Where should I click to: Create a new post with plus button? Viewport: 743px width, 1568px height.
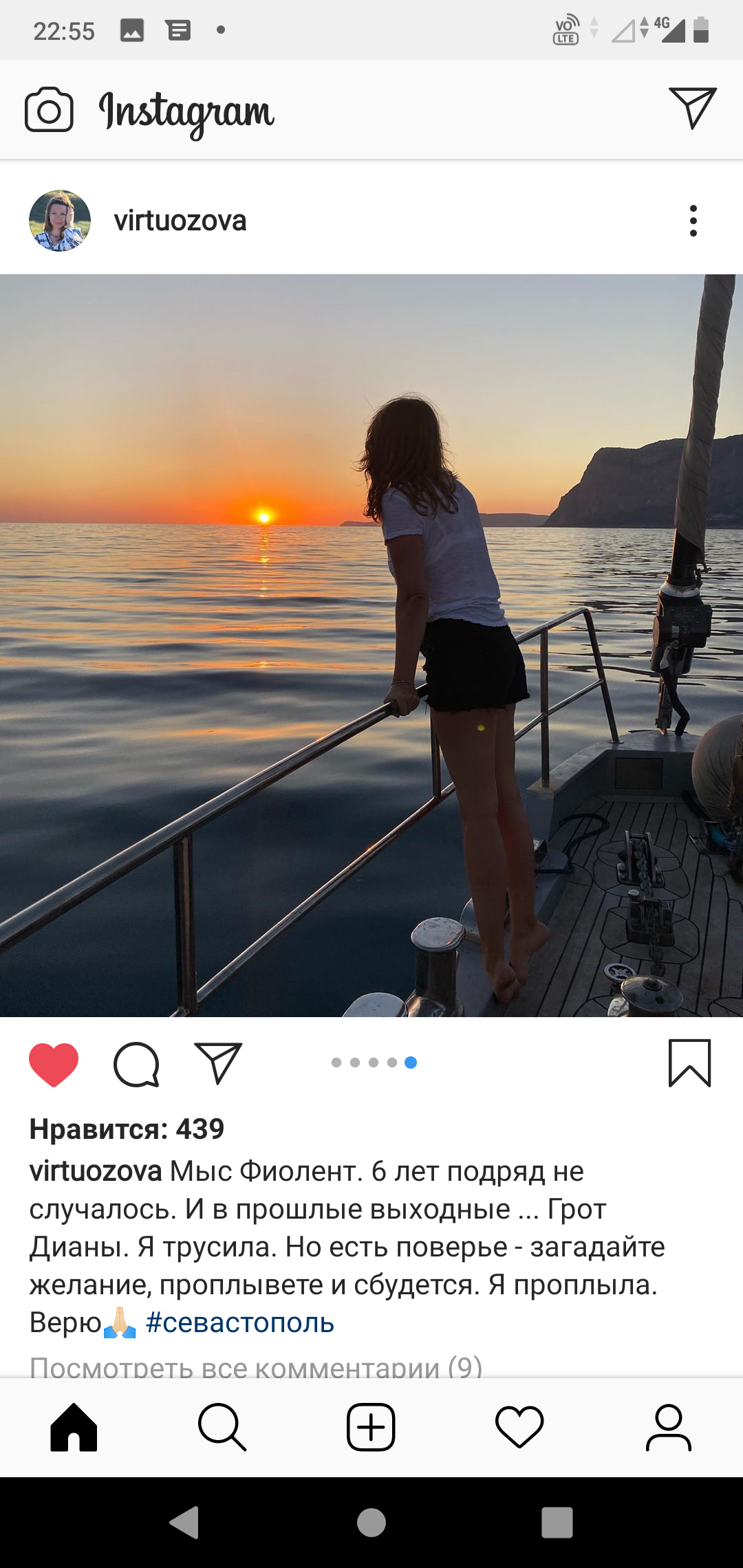(x=371, y=1427)
